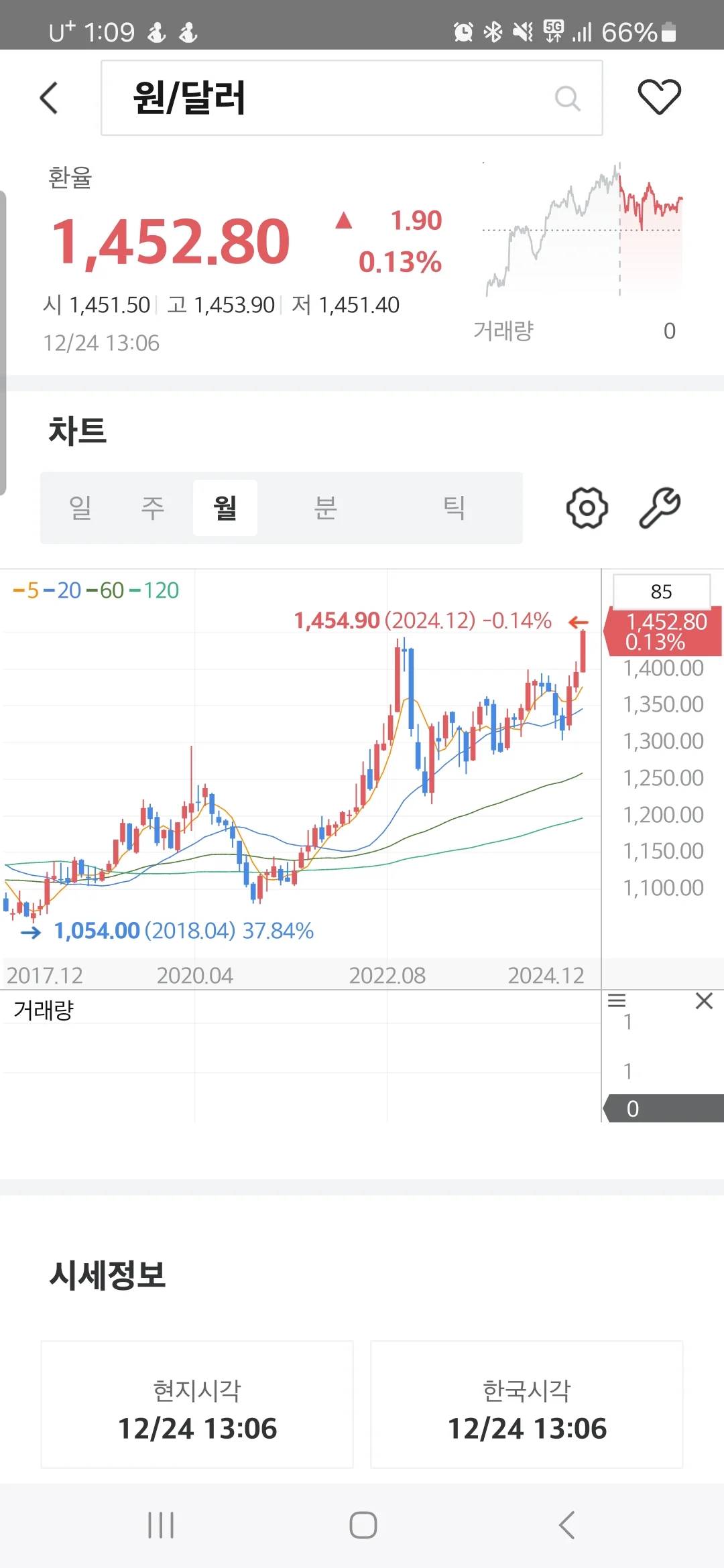Switch chart to 주 (weekly) view
The height and width of the screenshot is (1568, 724).
153,507
